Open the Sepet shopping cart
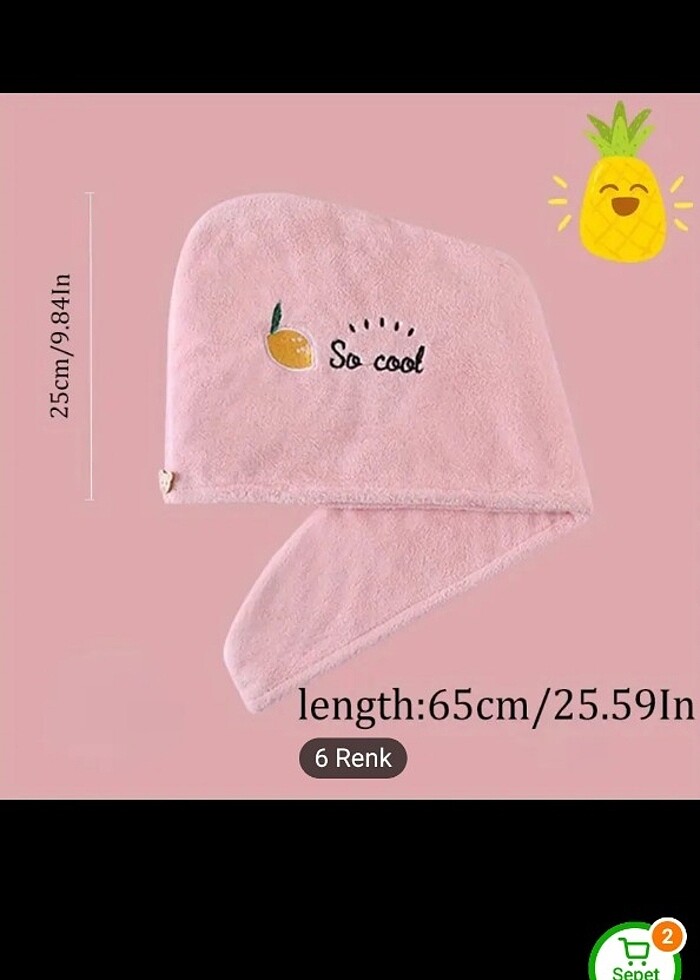 click(637, 955)
